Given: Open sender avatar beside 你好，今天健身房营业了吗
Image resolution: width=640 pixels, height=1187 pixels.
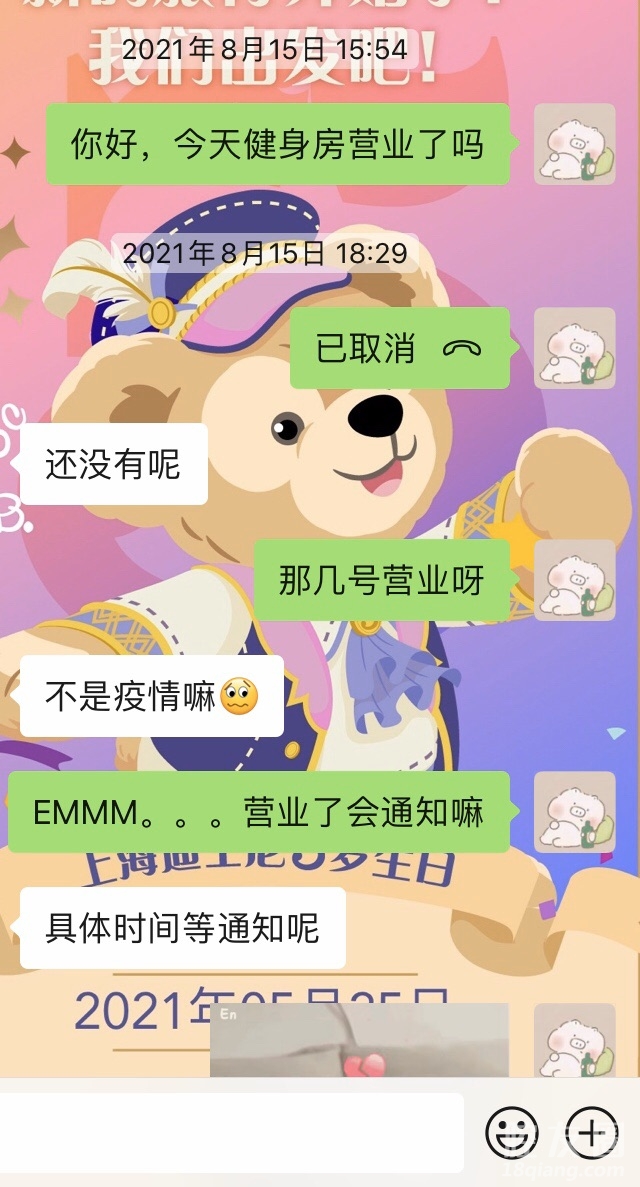Looking at the screenshot, I should (574, 144).
